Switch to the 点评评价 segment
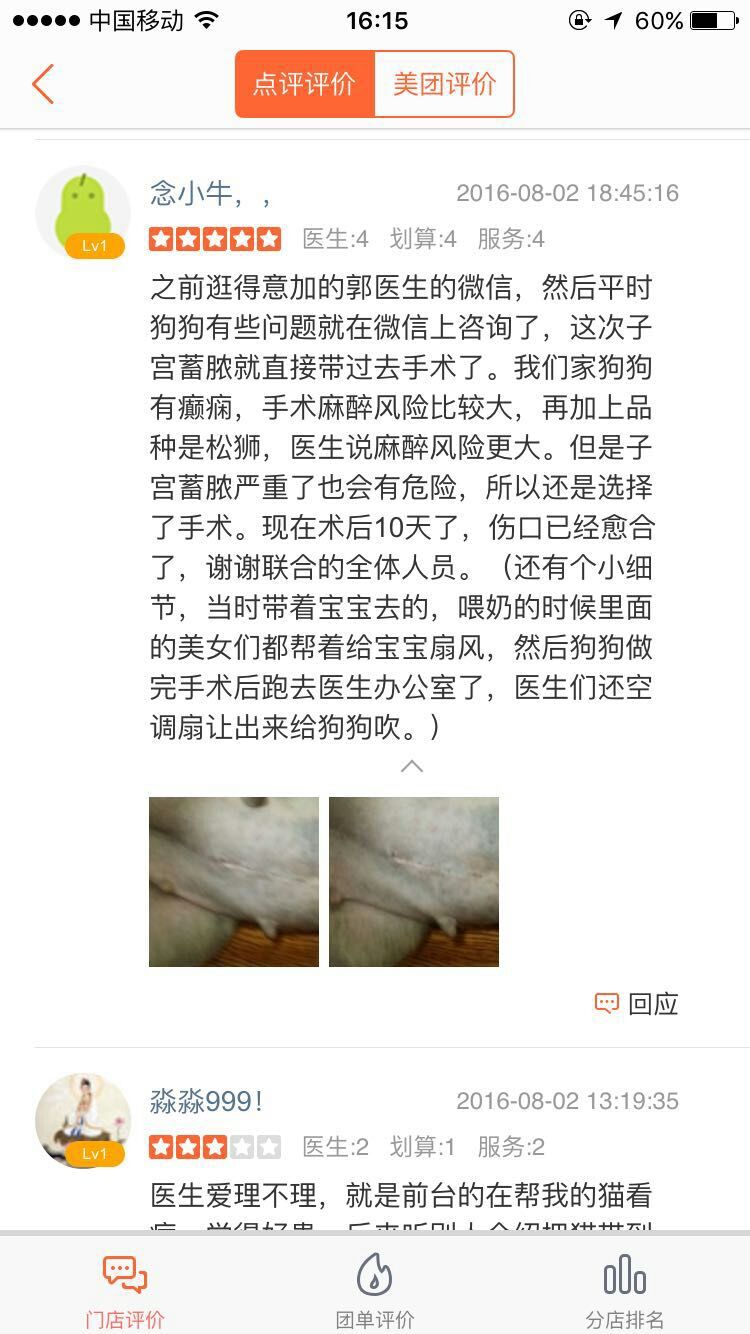750x1334 pixels. click(x=304, y=85)
